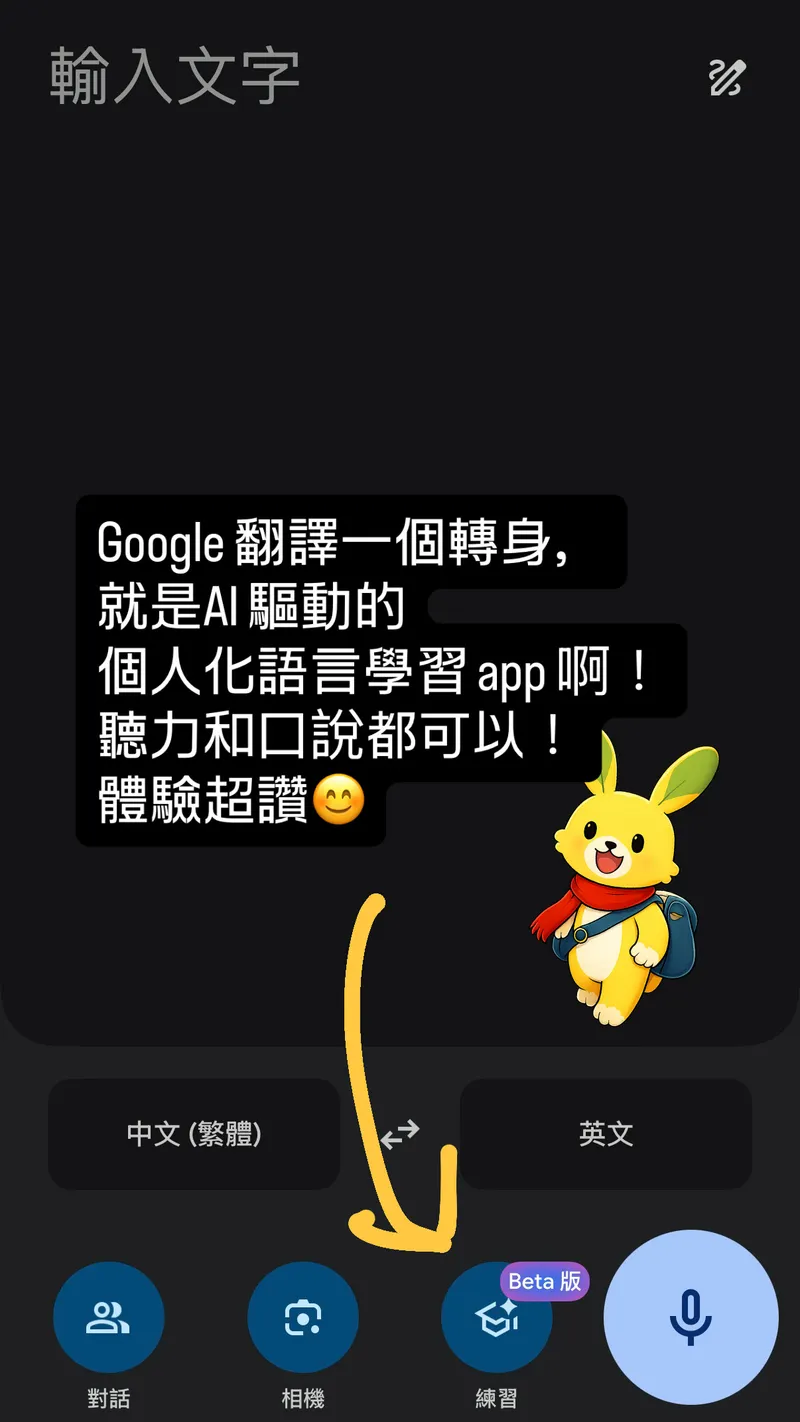Open handwriting input with the pen icon
The width and height of the screenshot is (800, 1422).
click(727, 77)
